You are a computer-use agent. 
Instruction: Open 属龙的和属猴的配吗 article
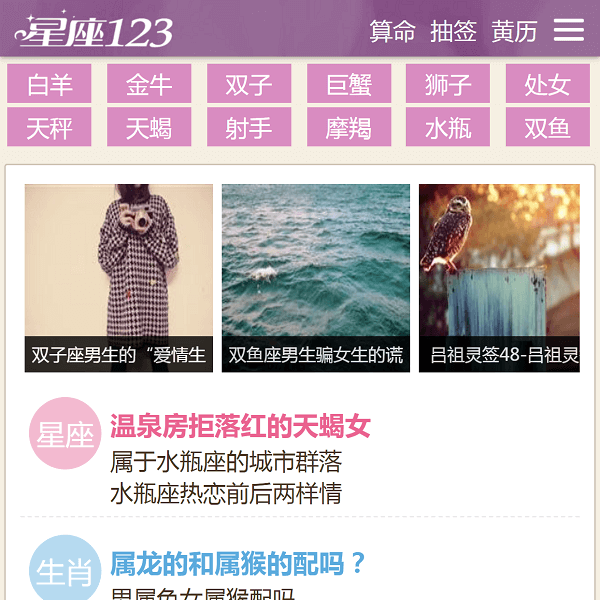pyautogui.click(x=238, y=564)
